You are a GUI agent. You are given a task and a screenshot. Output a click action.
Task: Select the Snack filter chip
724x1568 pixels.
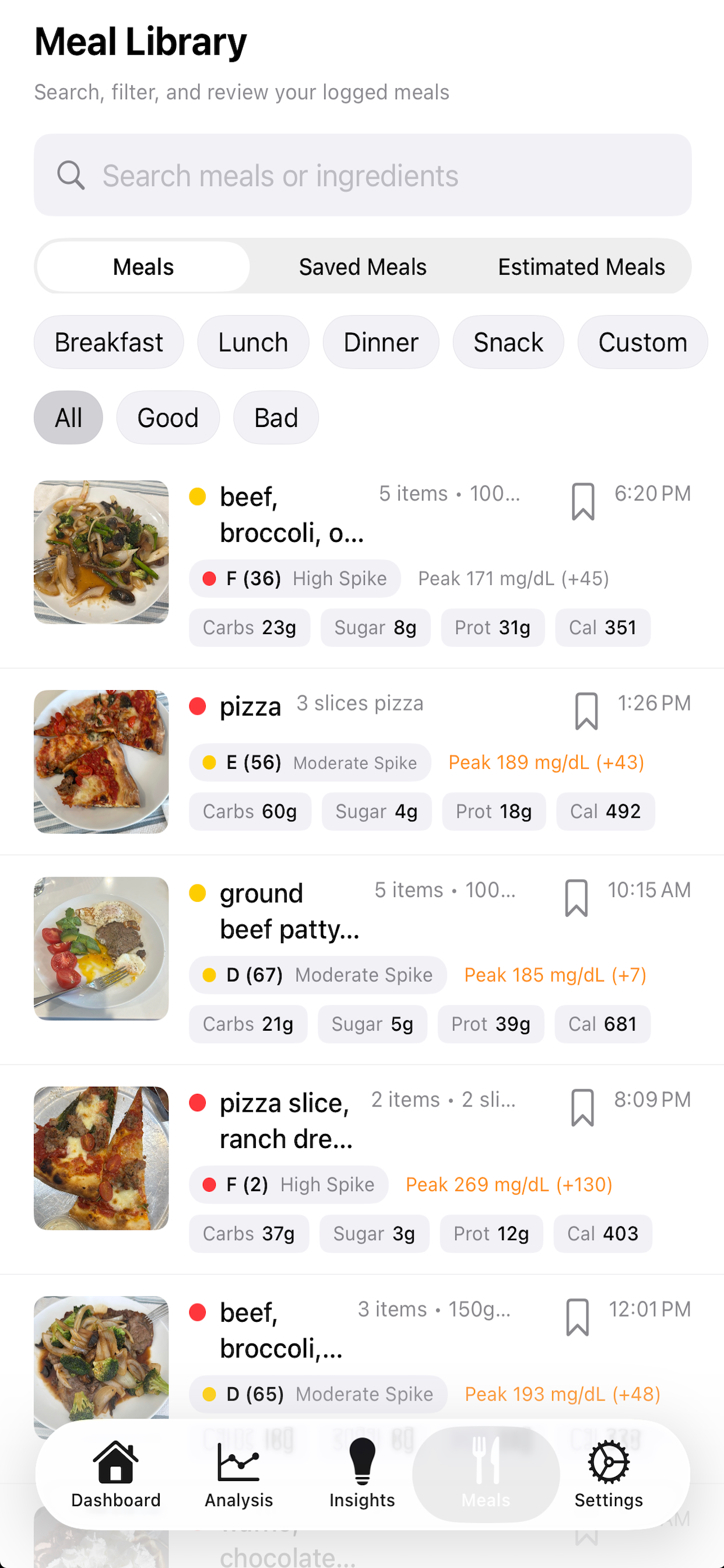pos(508,342)
